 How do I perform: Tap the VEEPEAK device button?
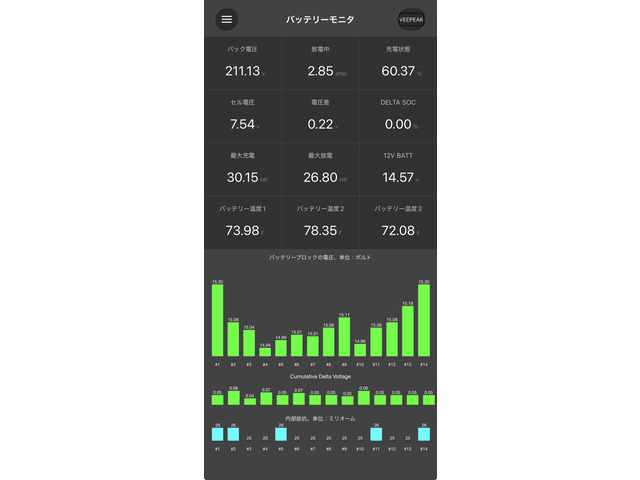[x=411, y=19]
